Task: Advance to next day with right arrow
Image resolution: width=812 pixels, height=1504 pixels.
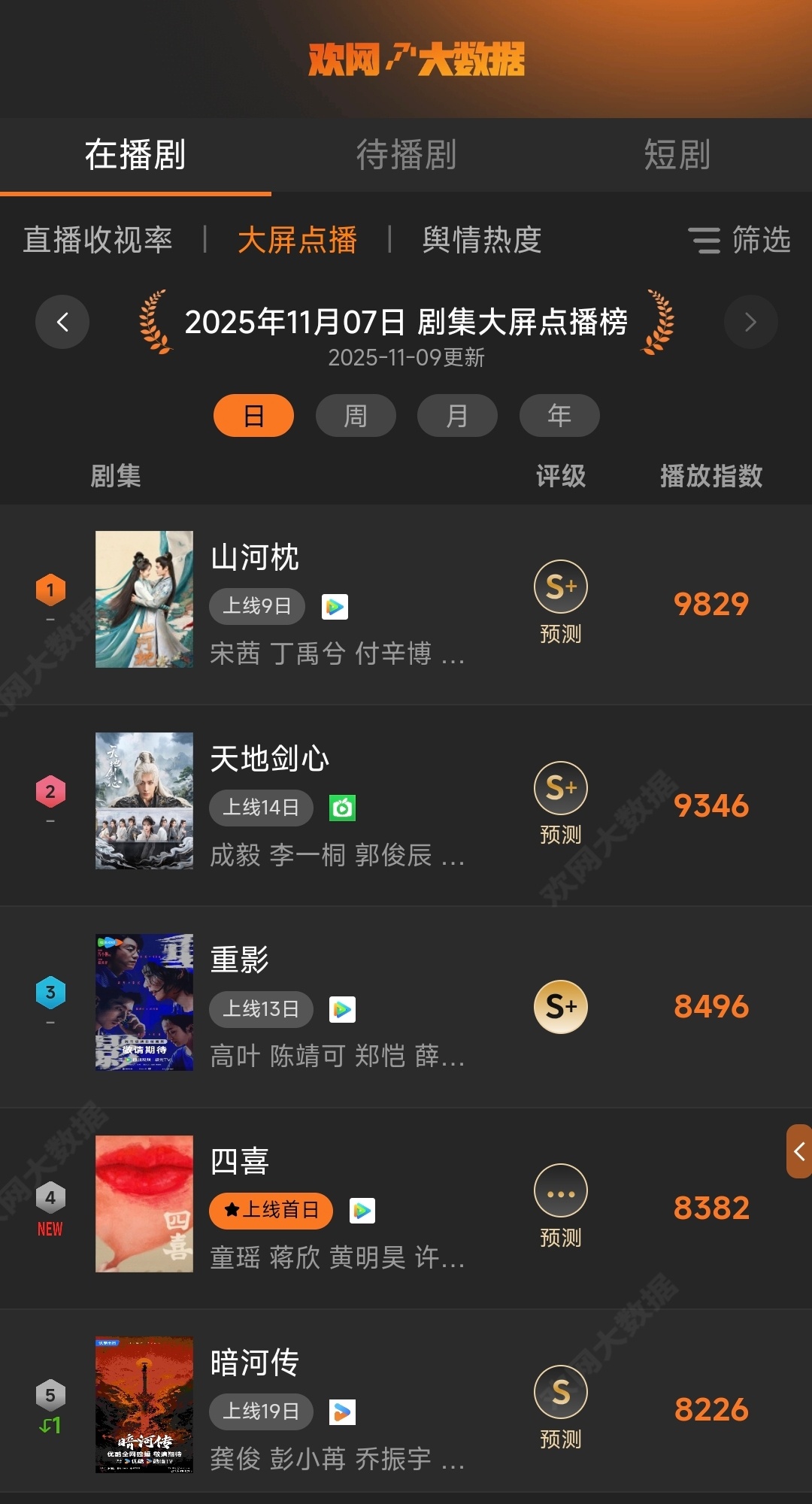Action: (750, 322)
